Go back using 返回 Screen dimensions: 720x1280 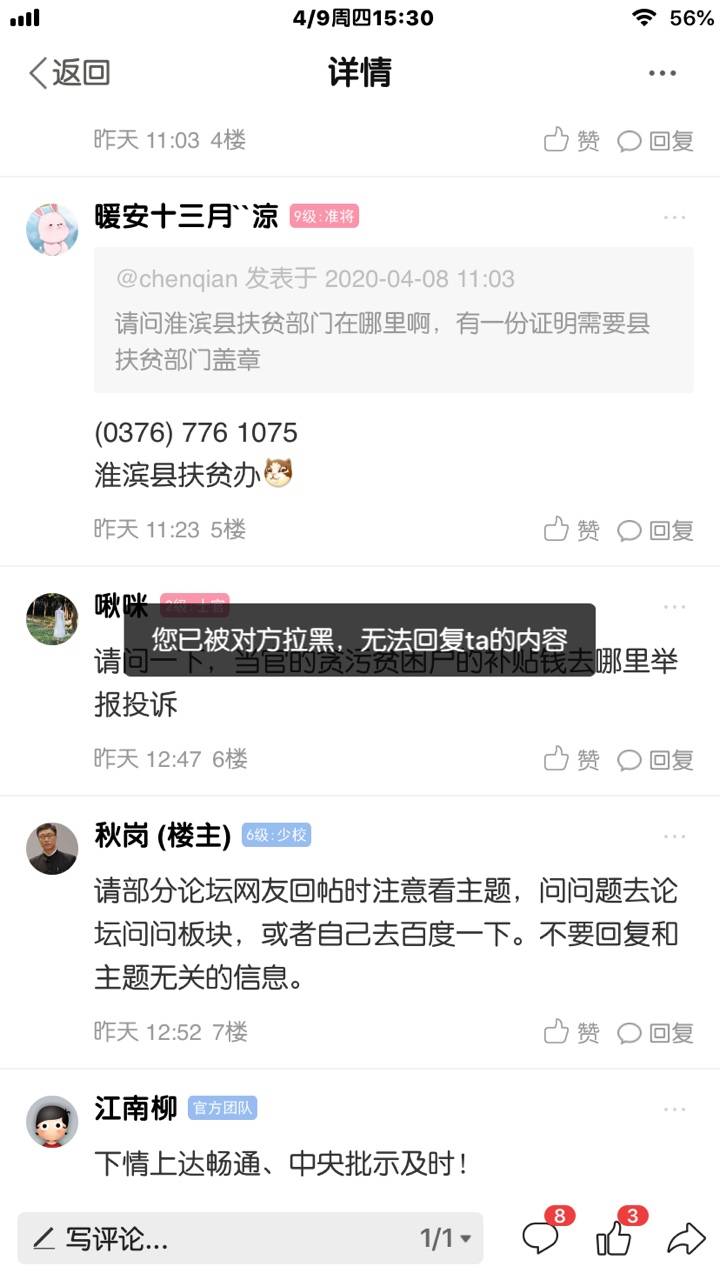point(68,73)
